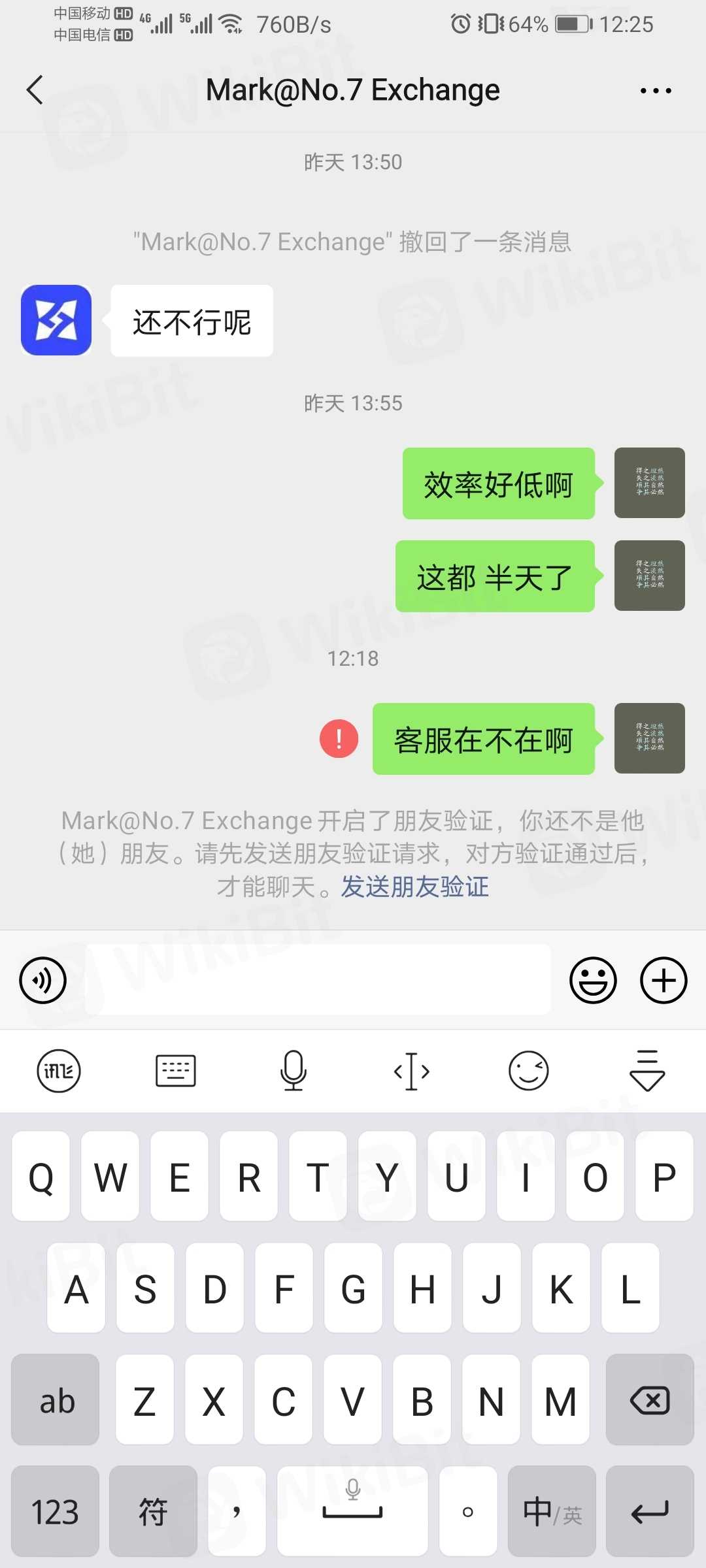
Task: Tap the return key
Action: coord(649,1512)
